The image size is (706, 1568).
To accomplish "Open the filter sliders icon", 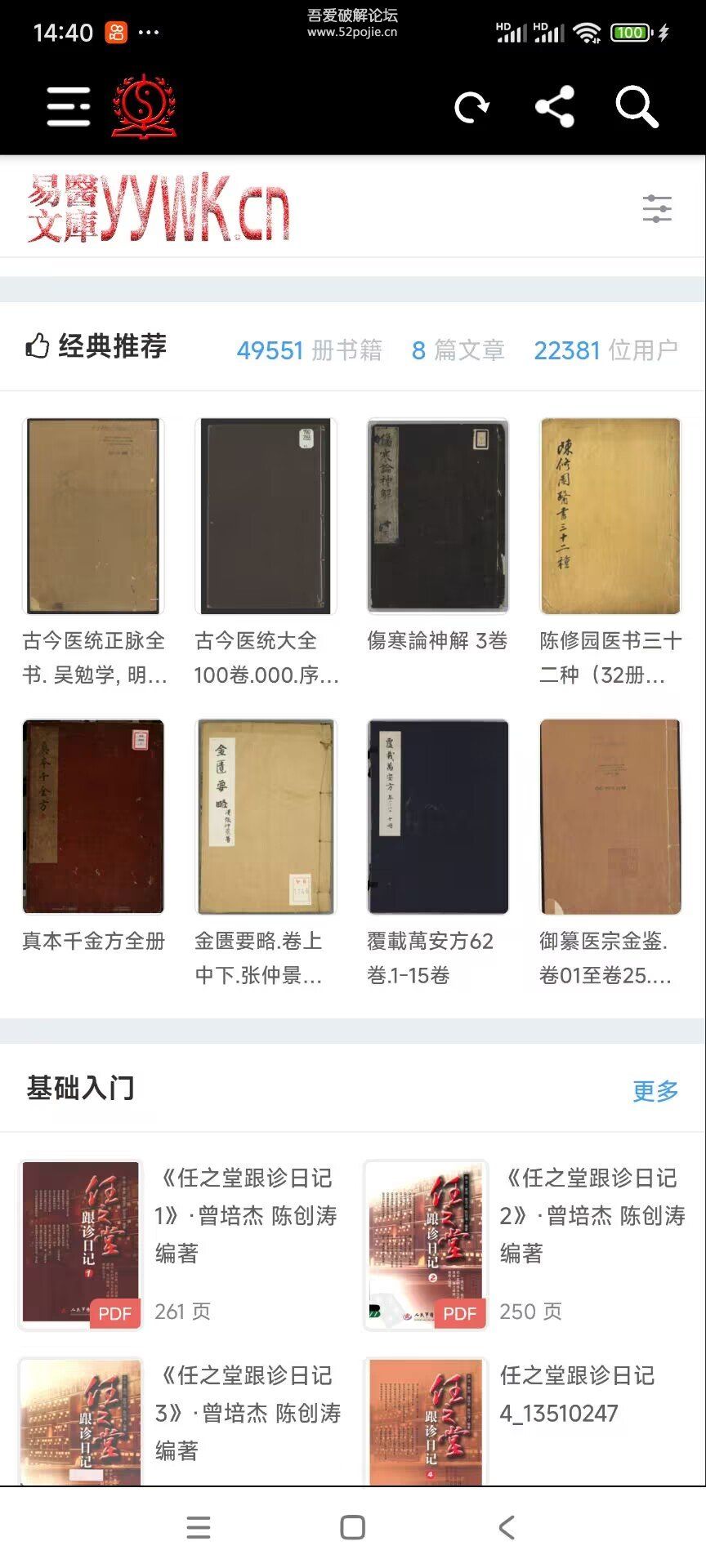I will tap(657, 209).
